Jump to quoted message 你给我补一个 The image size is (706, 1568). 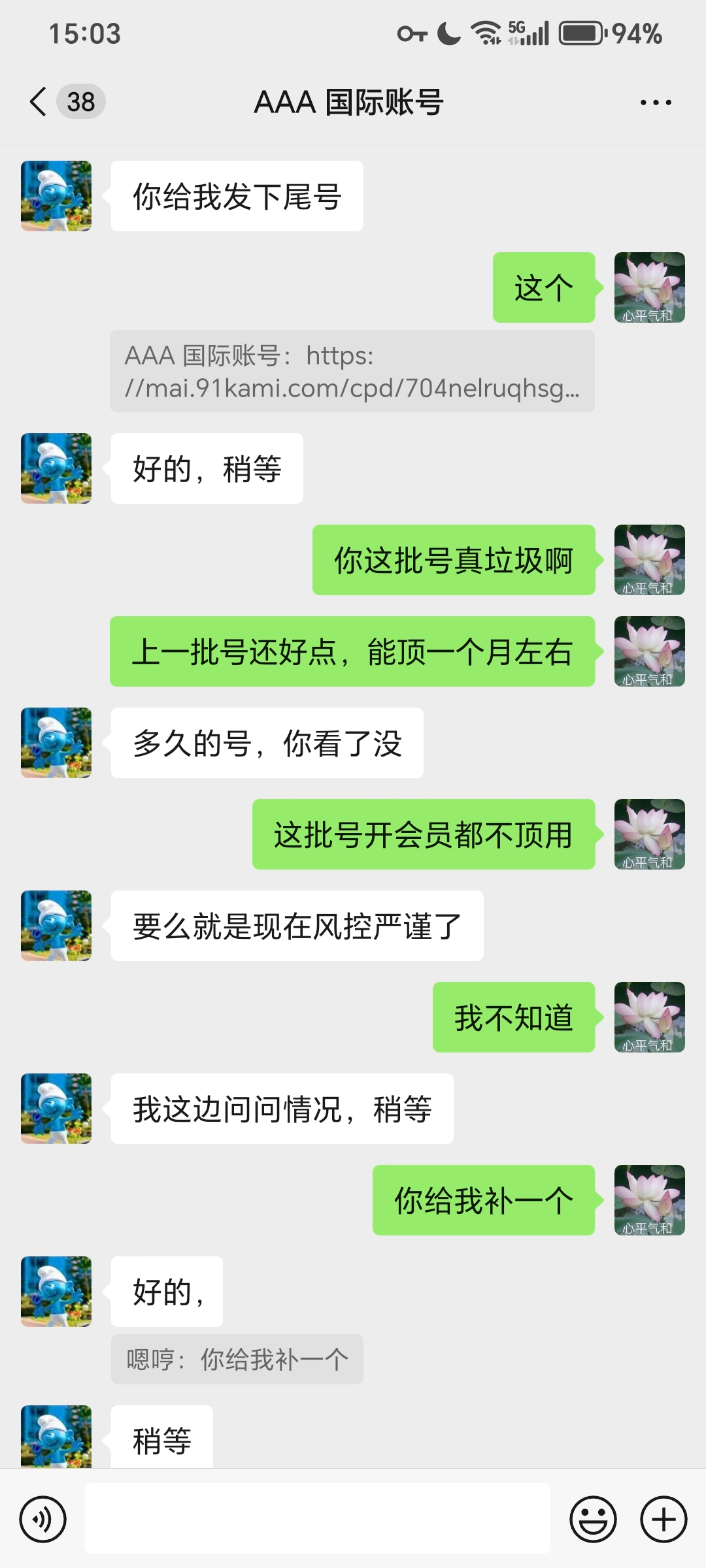point(237,1360)
